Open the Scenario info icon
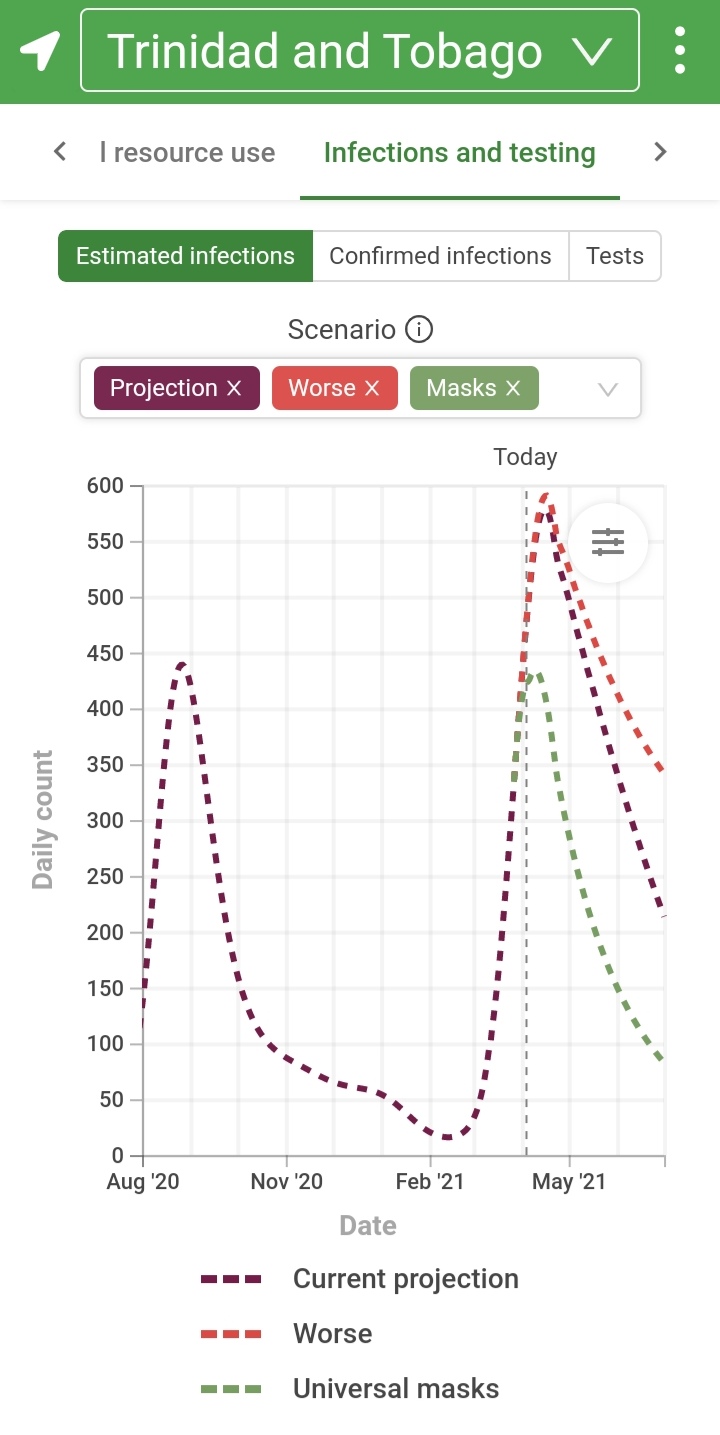Screen dimensions: 720x1435 (x=420, y=329)
